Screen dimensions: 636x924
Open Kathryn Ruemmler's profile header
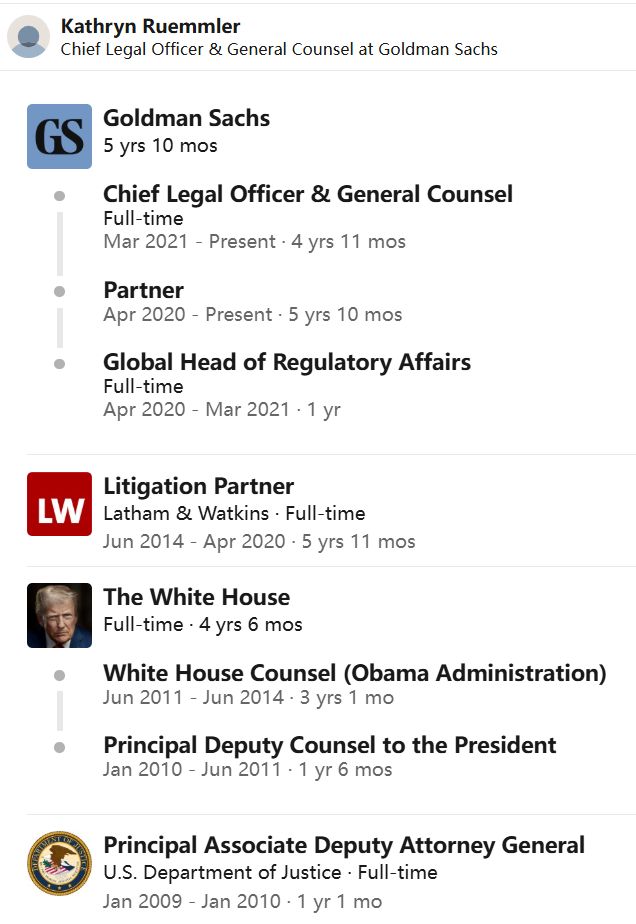150,27
